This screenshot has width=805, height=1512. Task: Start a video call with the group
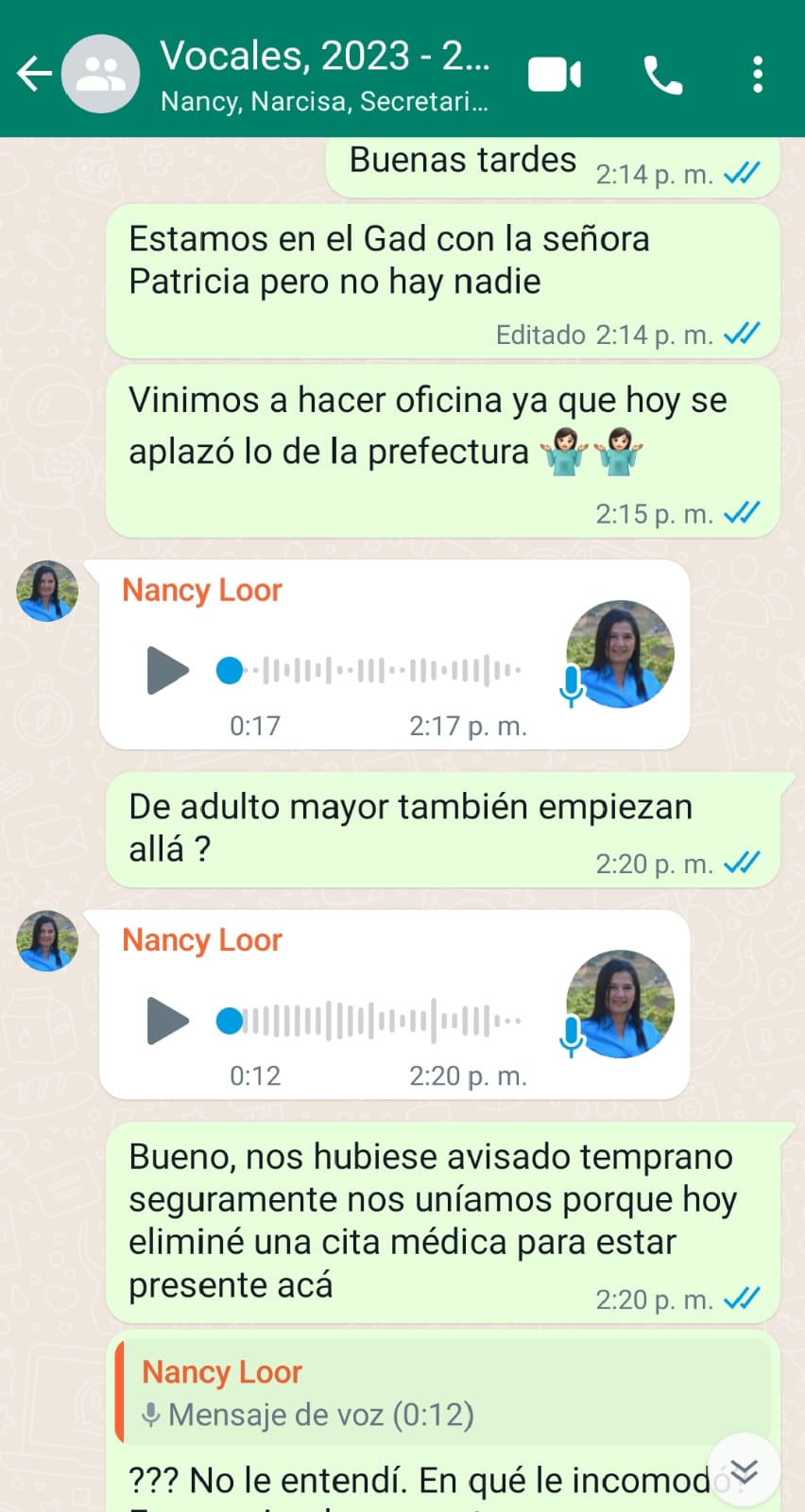555,75
